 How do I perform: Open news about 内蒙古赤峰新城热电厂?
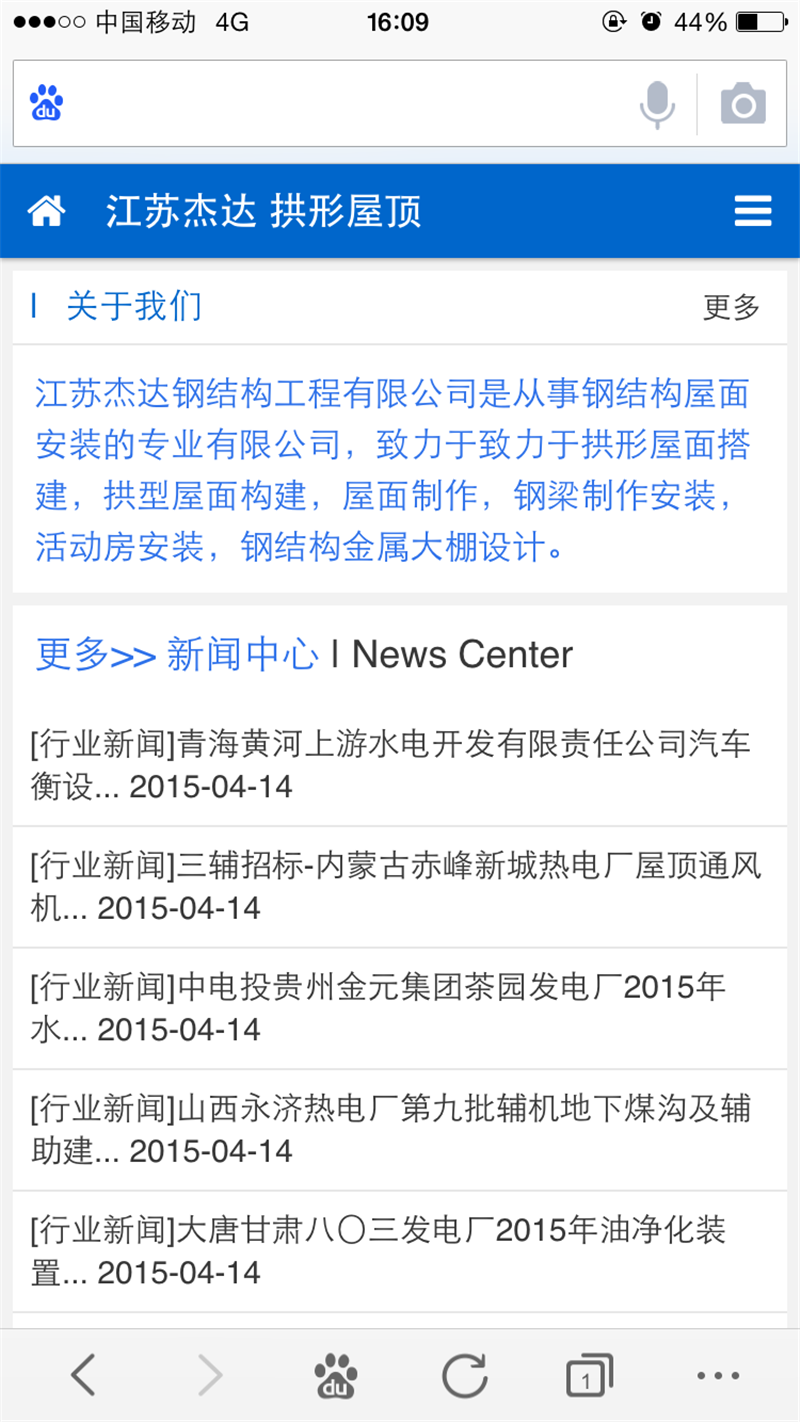click(400, 887)
